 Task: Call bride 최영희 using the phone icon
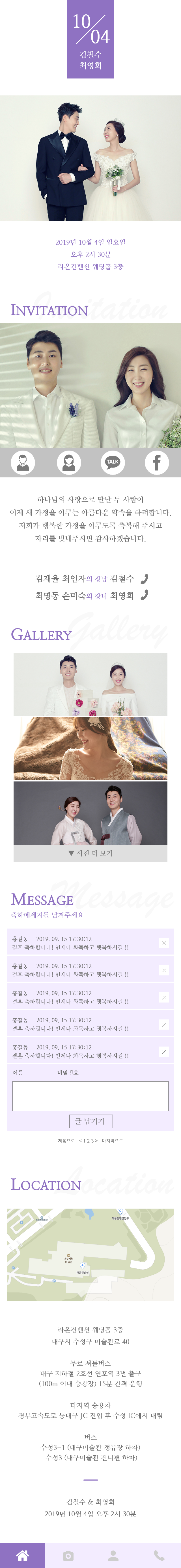(145, 595)
